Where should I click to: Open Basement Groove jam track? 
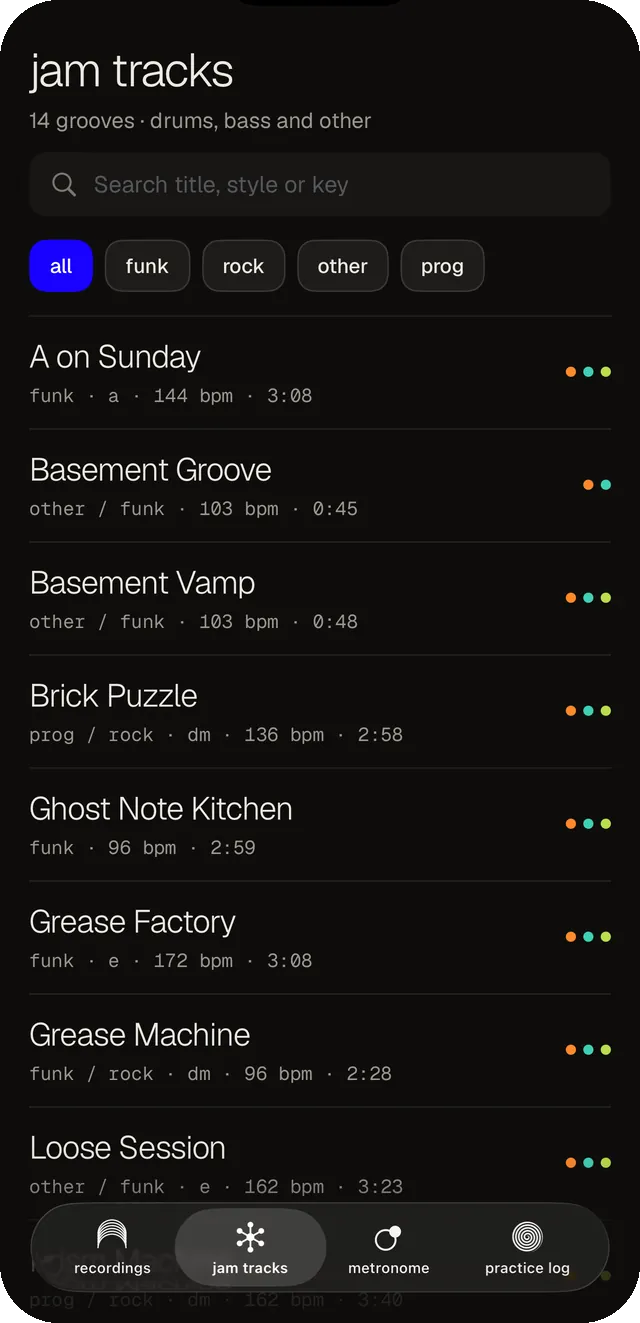point(320,486)
